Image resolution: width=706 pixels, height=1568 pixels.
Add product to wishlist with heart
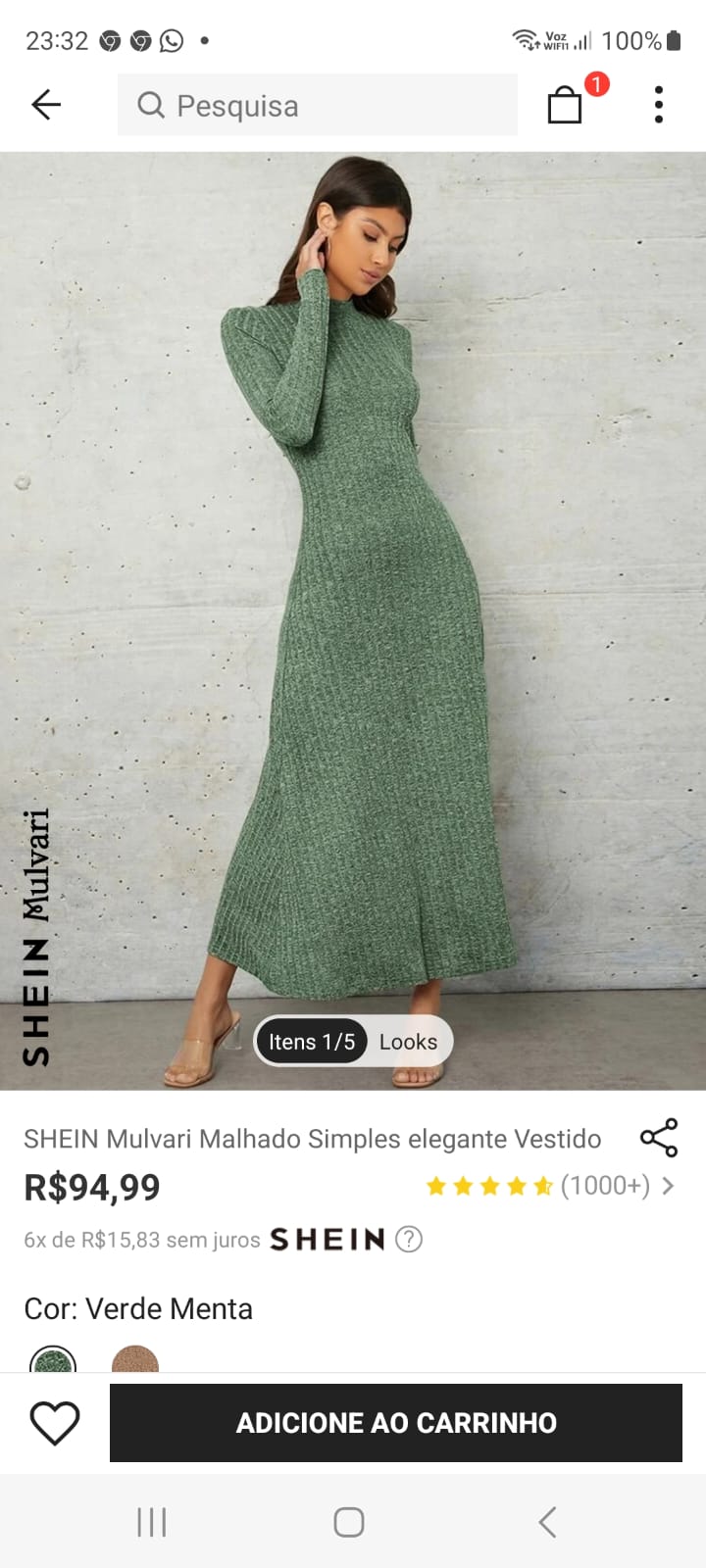tap(55, 1423)
